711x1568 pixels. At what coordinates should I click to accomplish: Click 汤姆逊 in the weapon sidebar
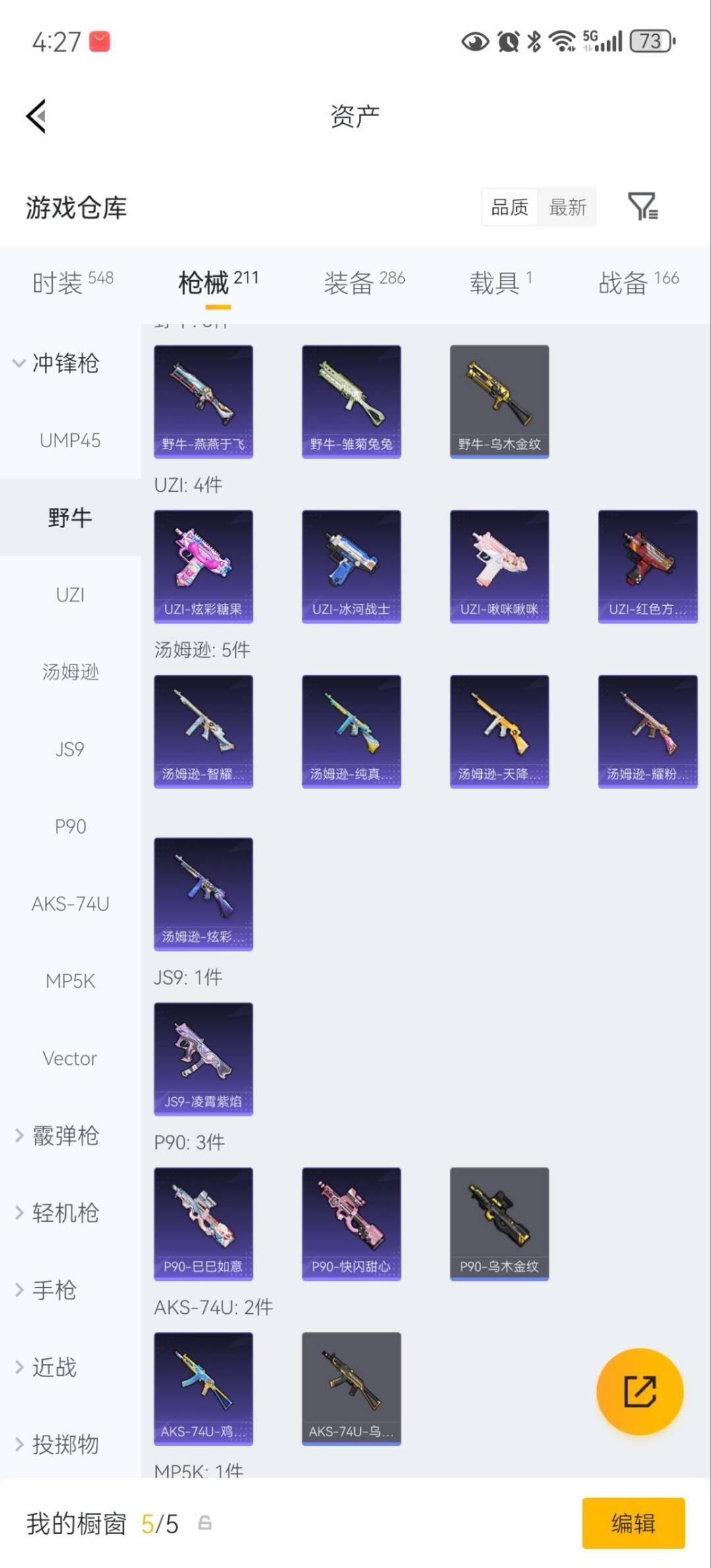69,672
